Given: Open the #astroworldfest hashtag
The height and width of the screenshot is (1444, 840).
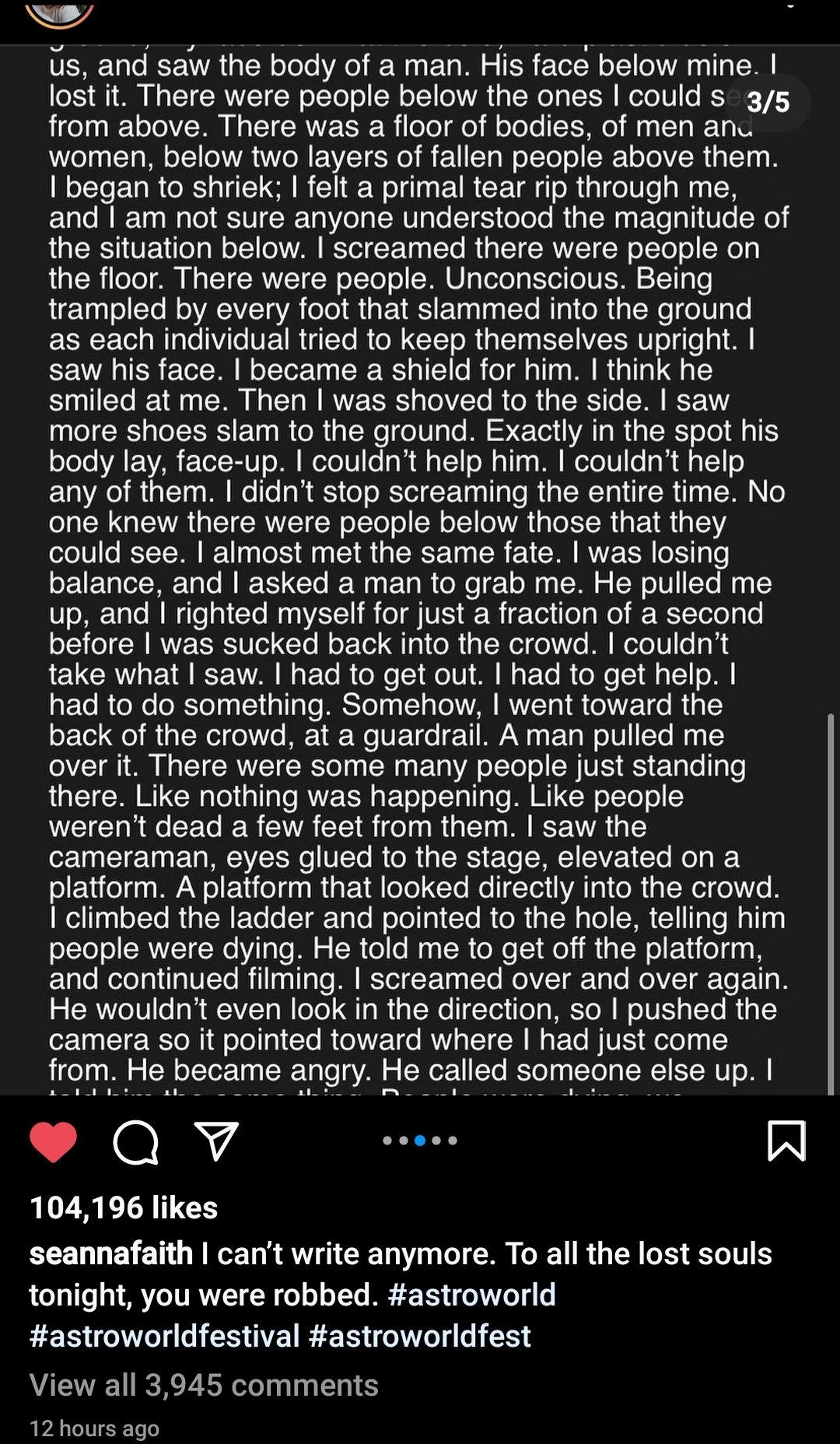Looking at the screenshot, I should [x=419, y=1336].
